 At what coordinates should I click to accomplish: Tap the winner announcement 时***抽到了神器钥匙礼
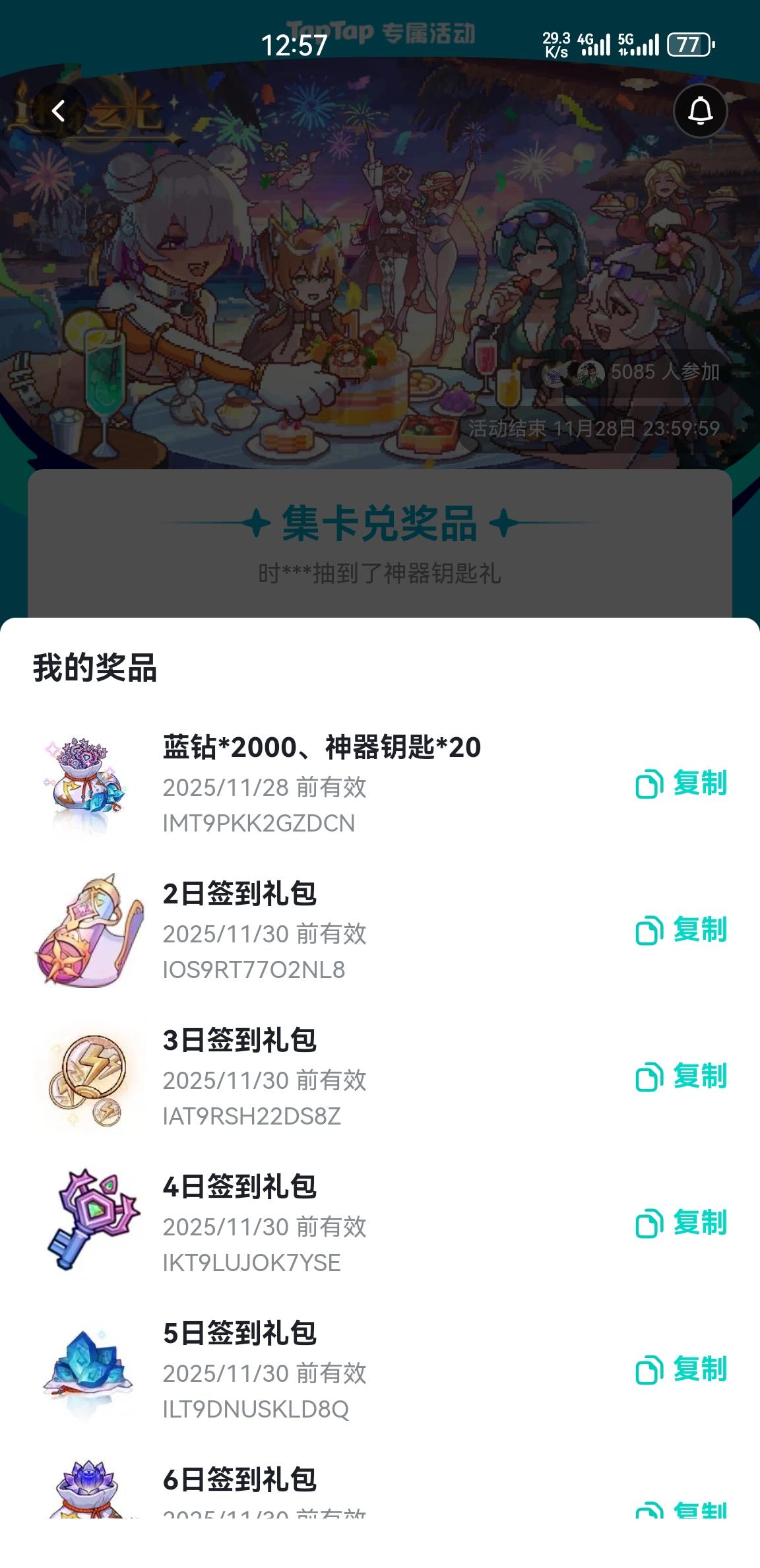pos(380,575)
